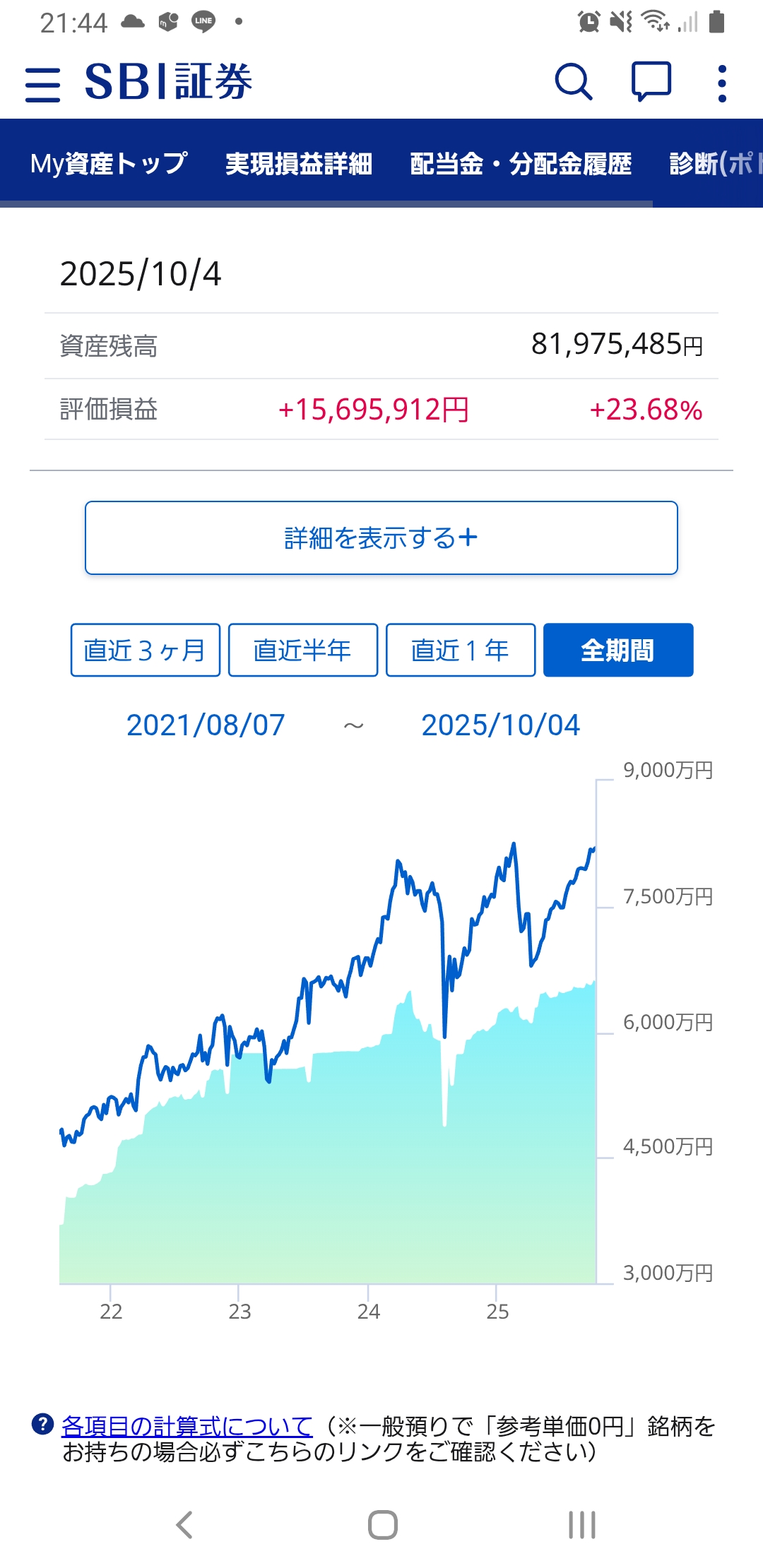The width and height of the screenshot is (763, 1568).
Task: Open the hamburger drawer menu
Action: tap(42, 84)
